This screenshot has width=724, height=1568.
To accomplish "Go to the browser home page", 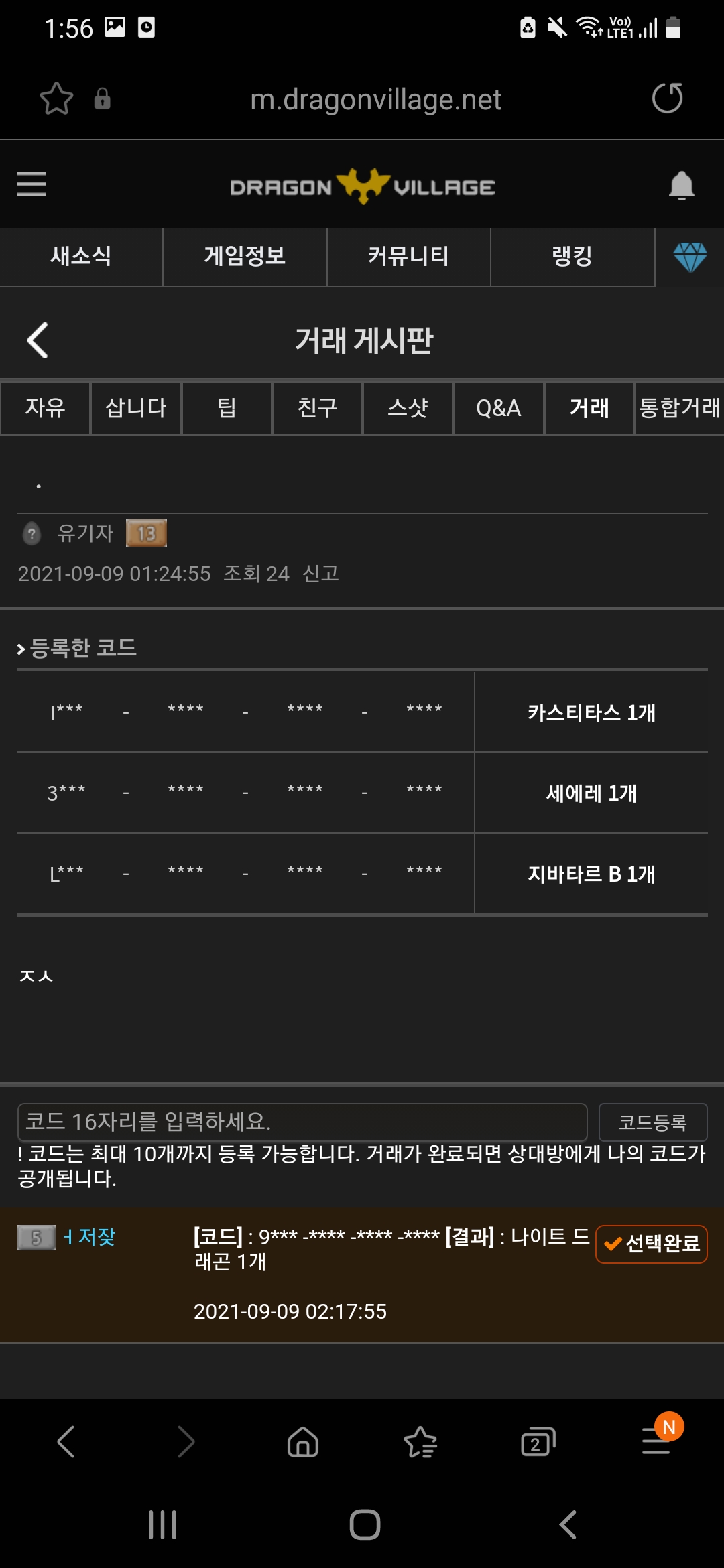I will coord(303,1442).
